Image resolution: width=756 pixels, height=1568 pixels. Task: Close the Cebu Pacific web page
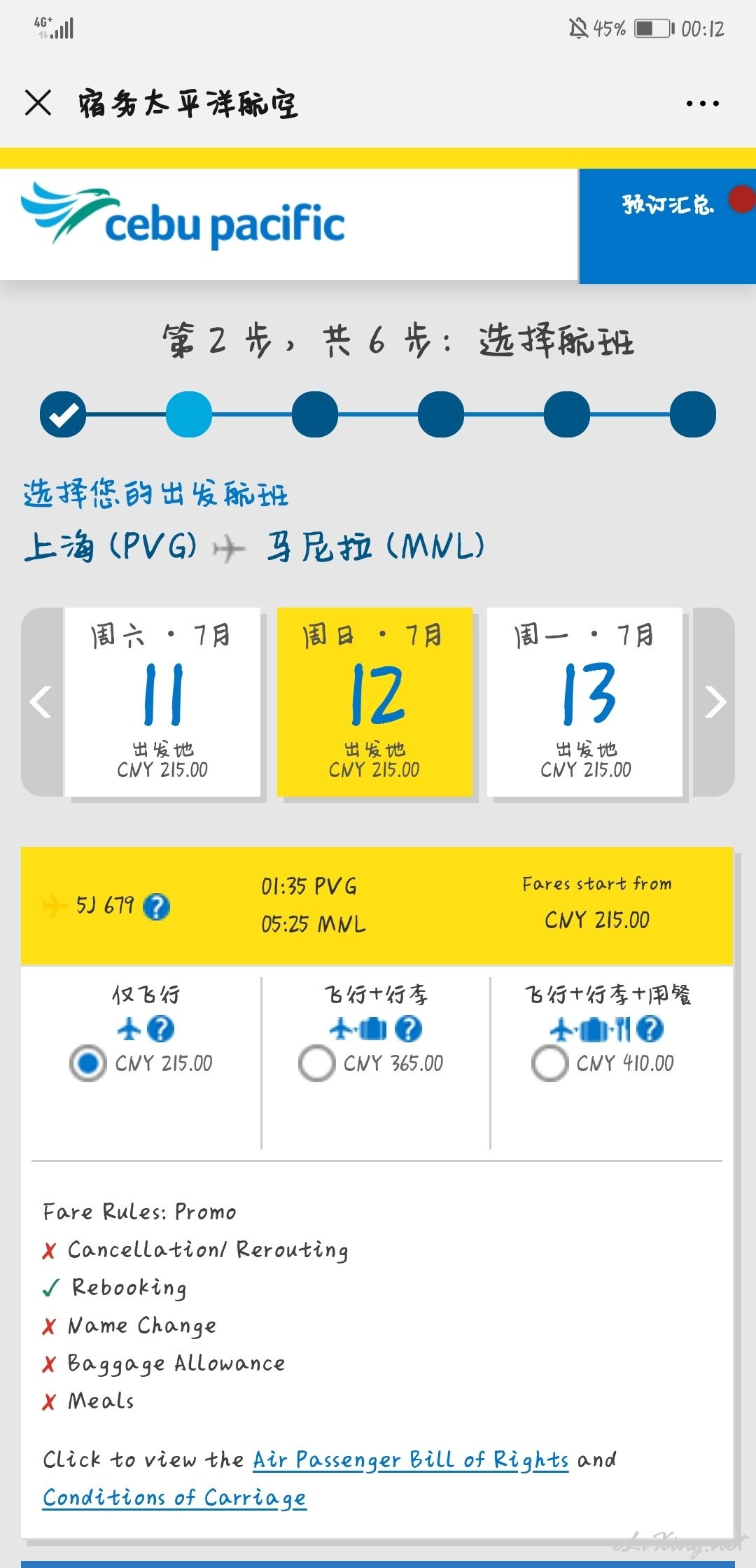pyautogui.click(x=38, y=102)
